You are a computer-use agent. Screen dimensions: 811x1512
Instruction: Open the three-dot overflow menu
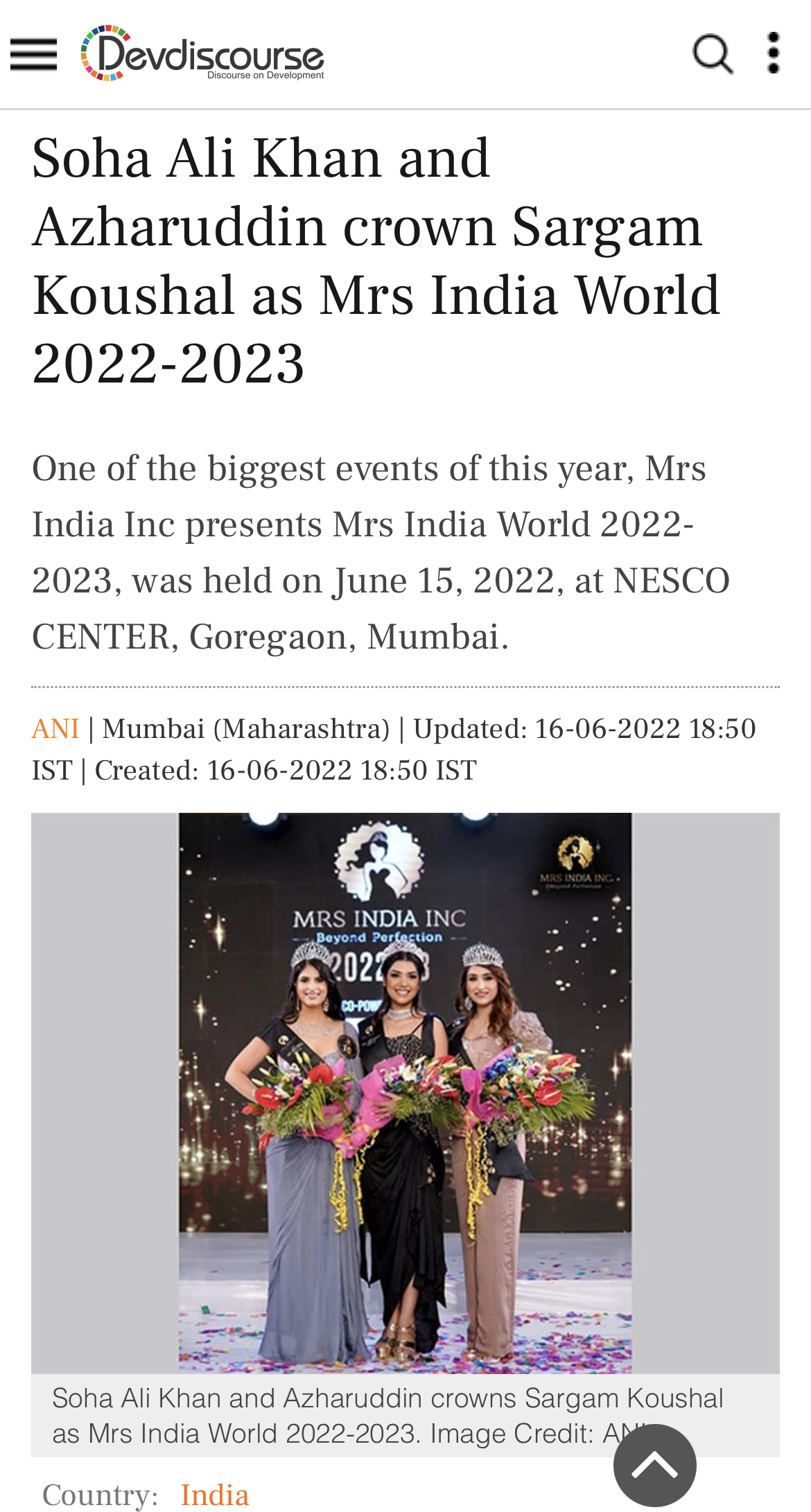[x=774, y=53]
